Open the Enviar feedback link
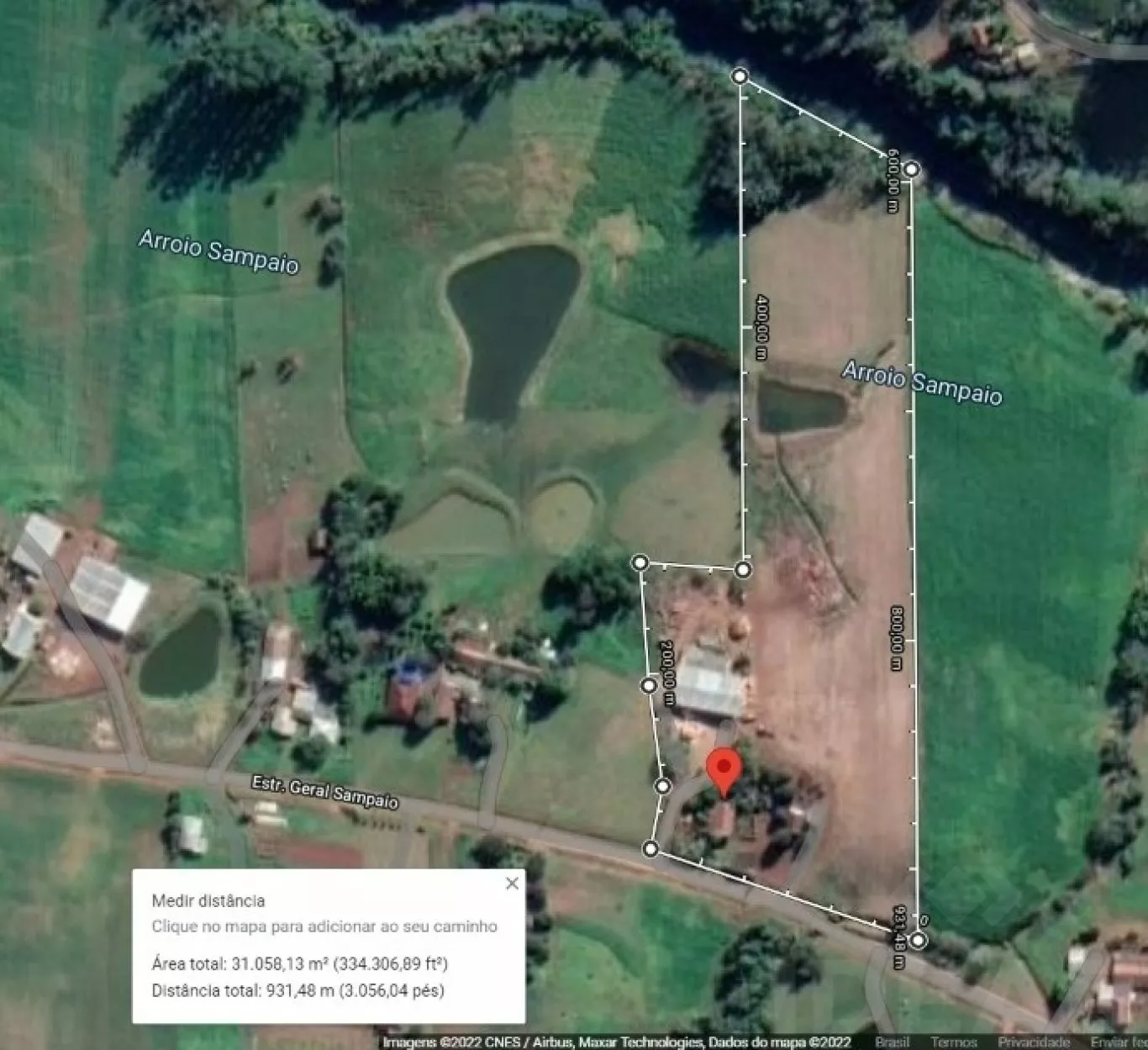The image size is (1148, 1050). coord(1119,1042)
